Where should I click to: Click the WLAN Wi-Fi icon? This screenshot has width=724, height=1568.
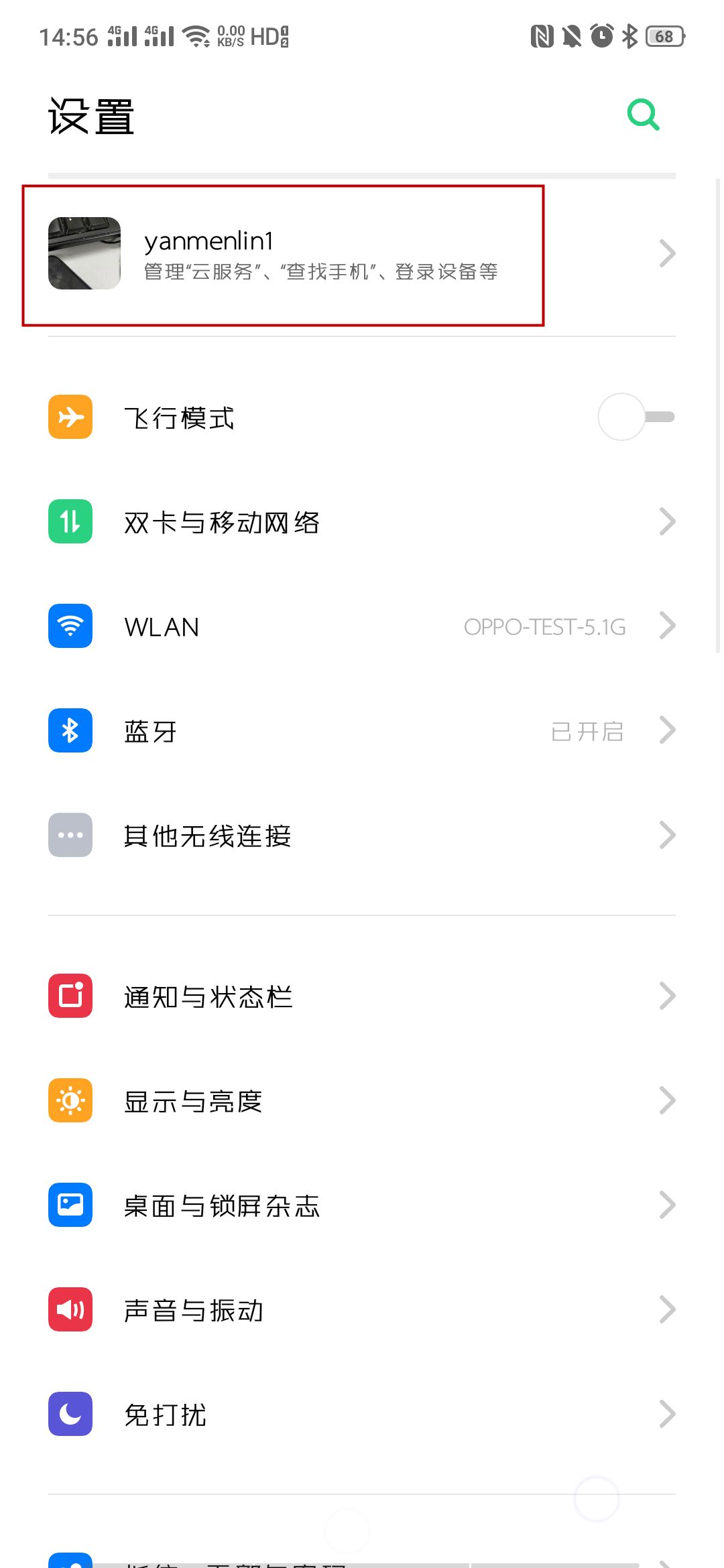click(70, 626)
